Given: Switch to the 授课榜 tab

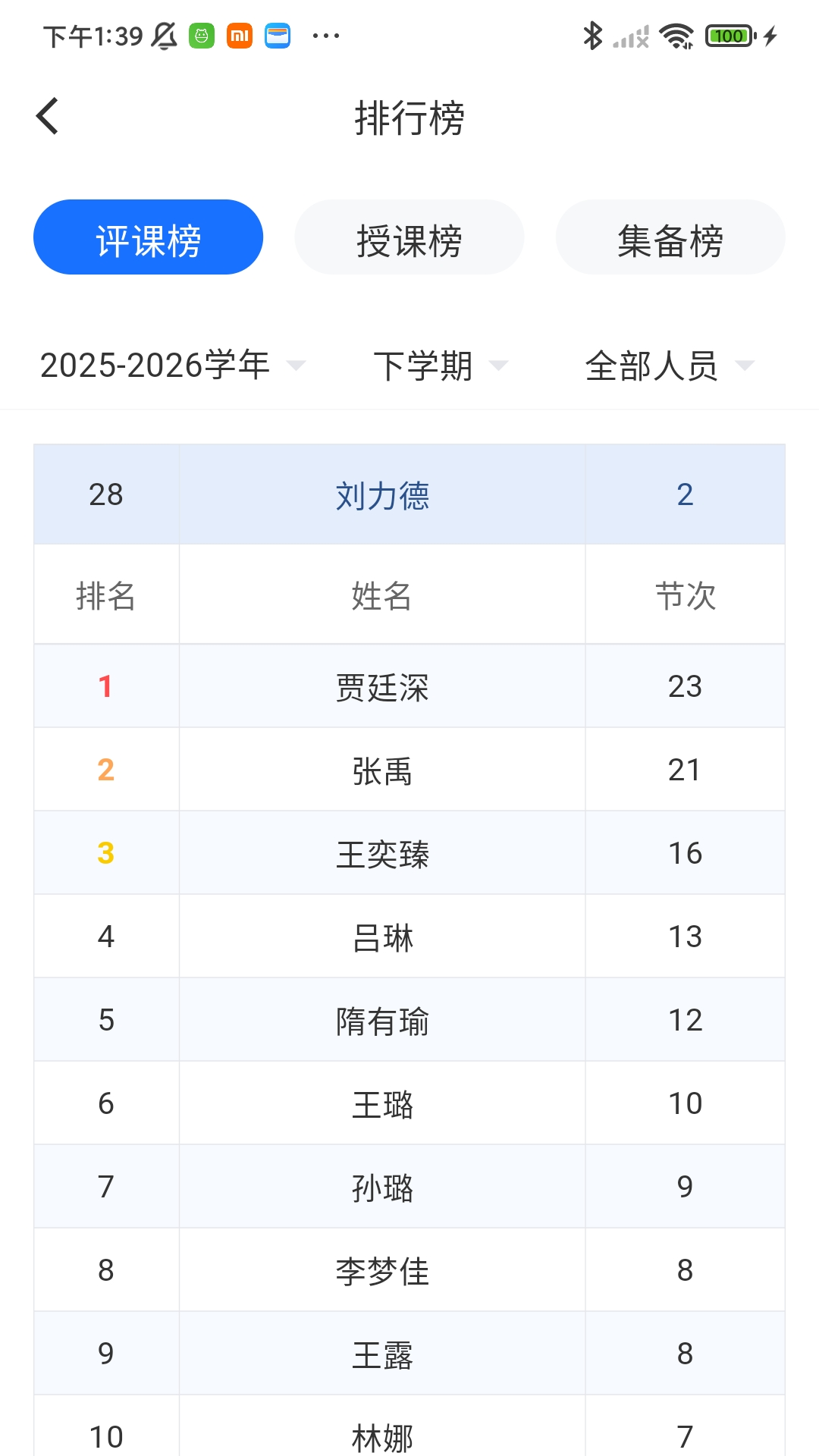Looking at the screenshot, I should point(409,237).
